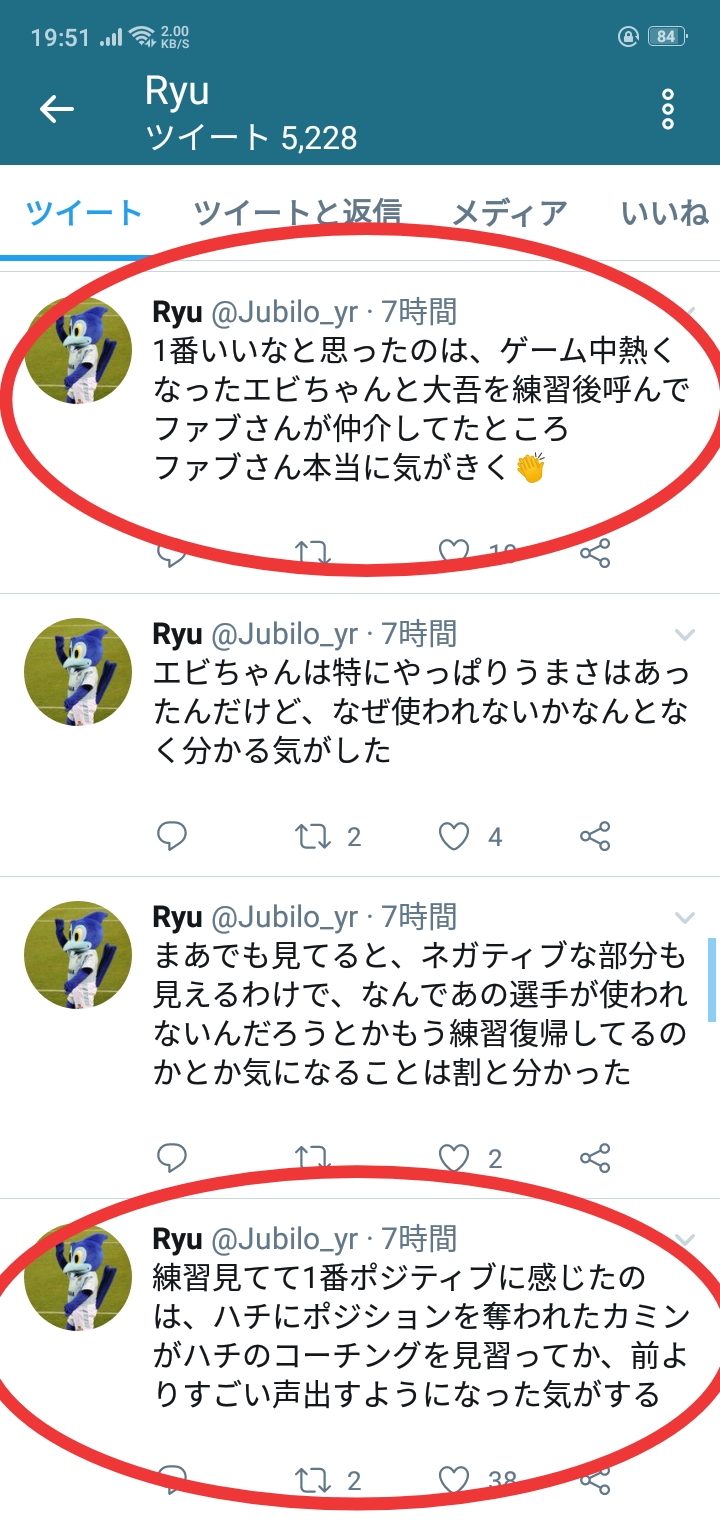Viewport: 720px width, 1520px height.
Task: Switch to the いいね tab
Action: (664, 212)
